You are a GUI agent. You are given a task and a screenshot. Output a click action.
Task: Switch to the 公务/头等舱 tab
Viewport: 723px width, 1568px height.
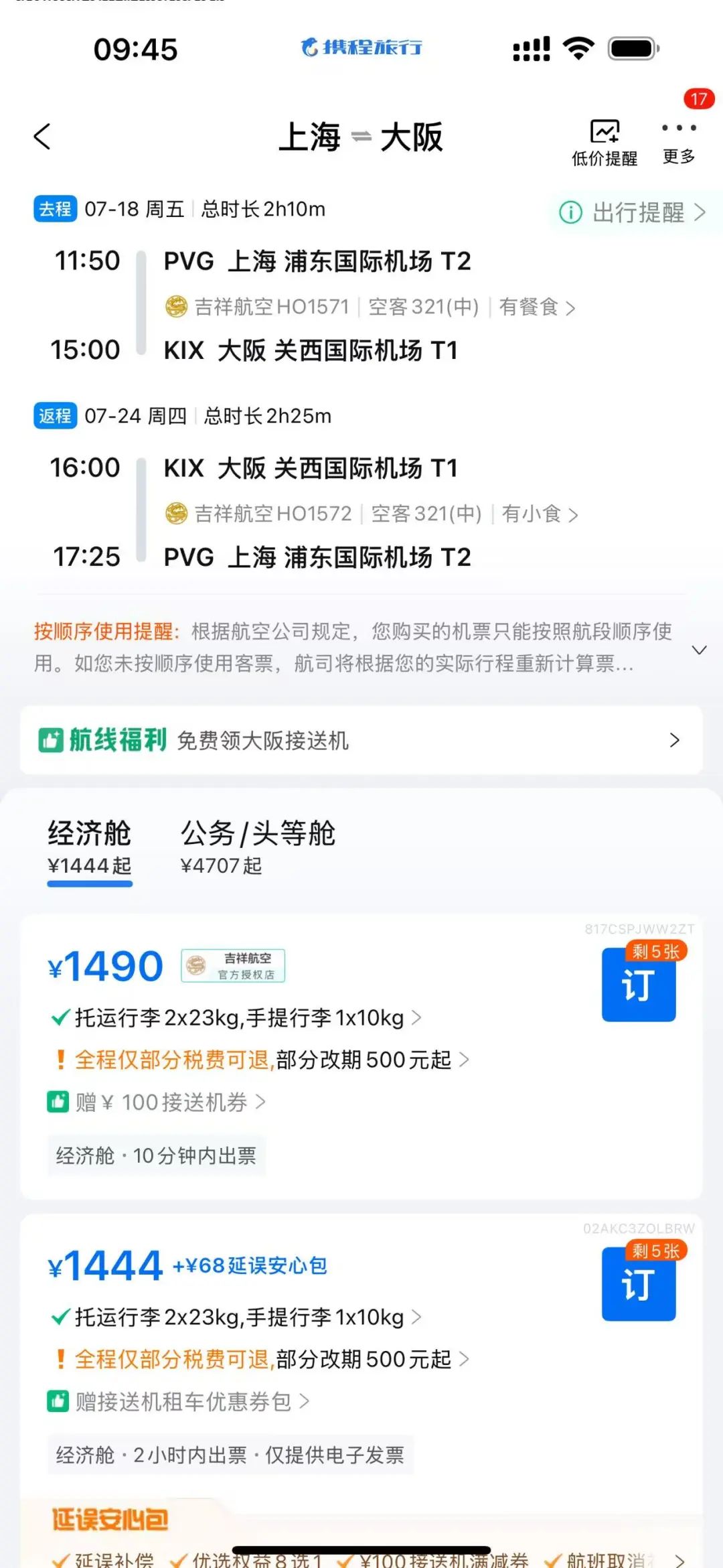pyautogui.click(x=258, y=847)
